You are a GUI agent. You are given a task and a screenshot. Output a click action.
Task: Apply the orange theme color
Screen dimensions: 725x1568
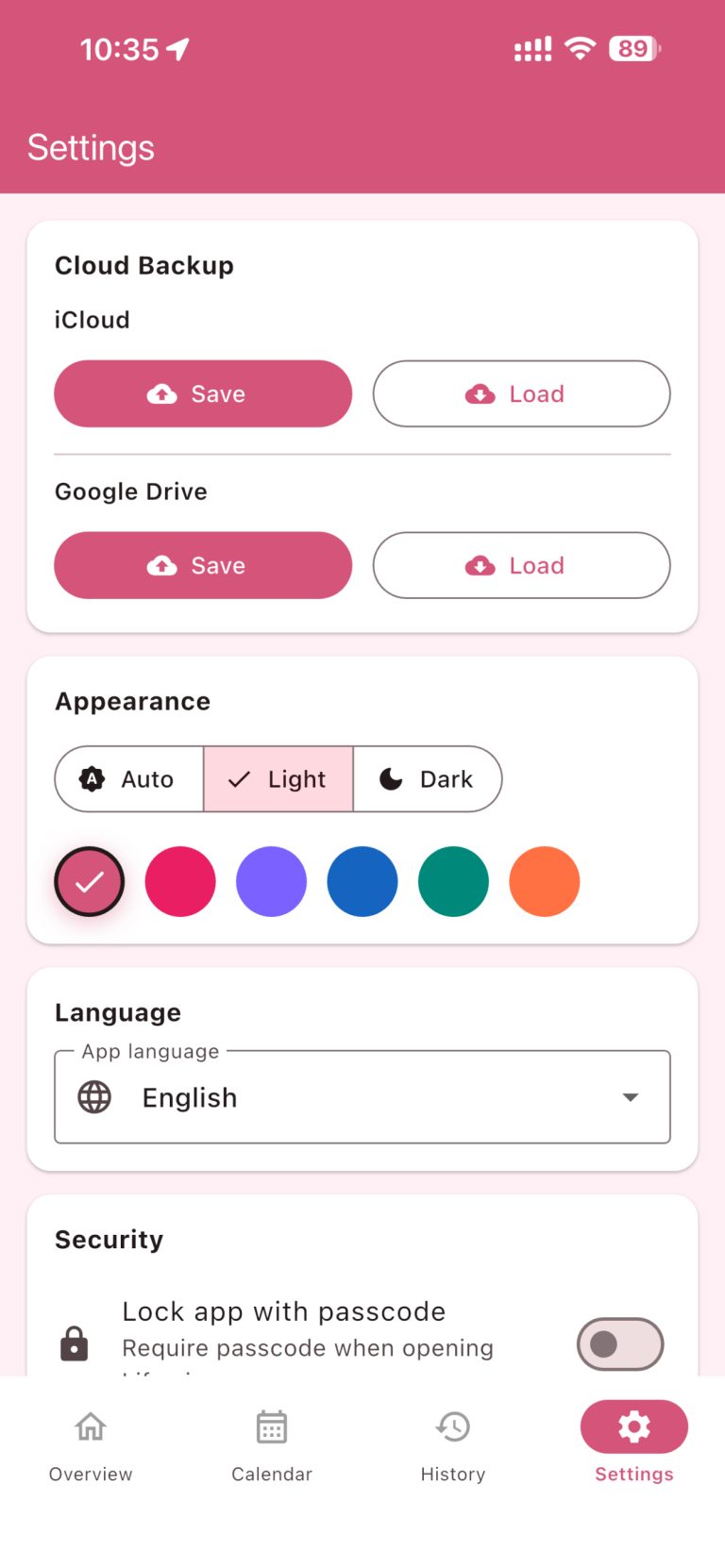[x=544, y=882]
